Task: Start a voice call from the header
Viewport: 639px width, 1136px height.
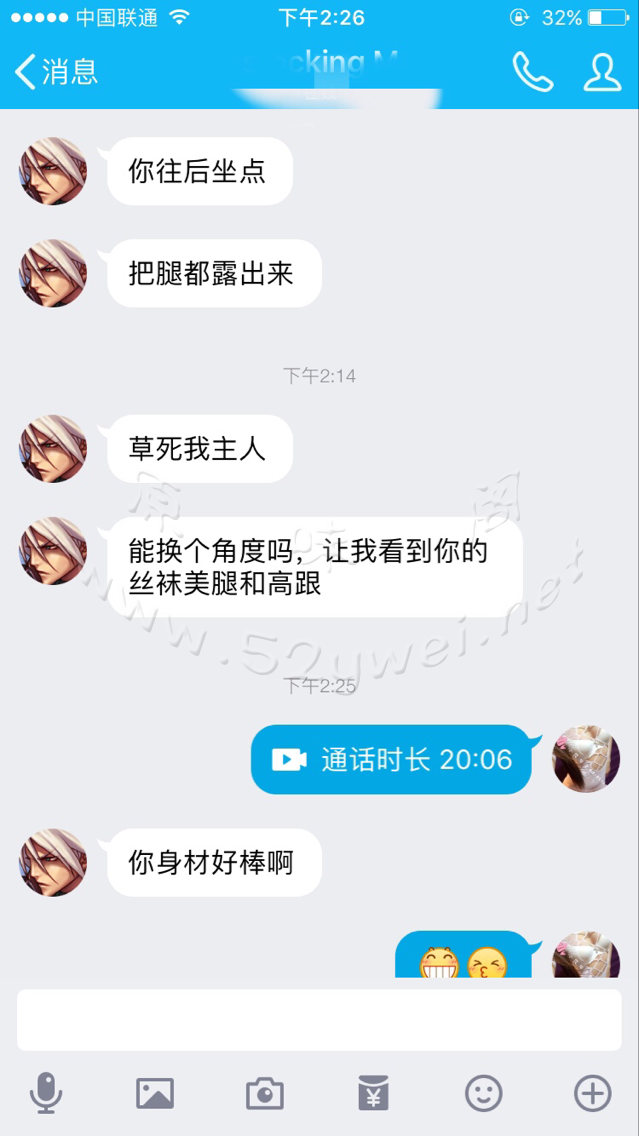Action: pos(532,72)
